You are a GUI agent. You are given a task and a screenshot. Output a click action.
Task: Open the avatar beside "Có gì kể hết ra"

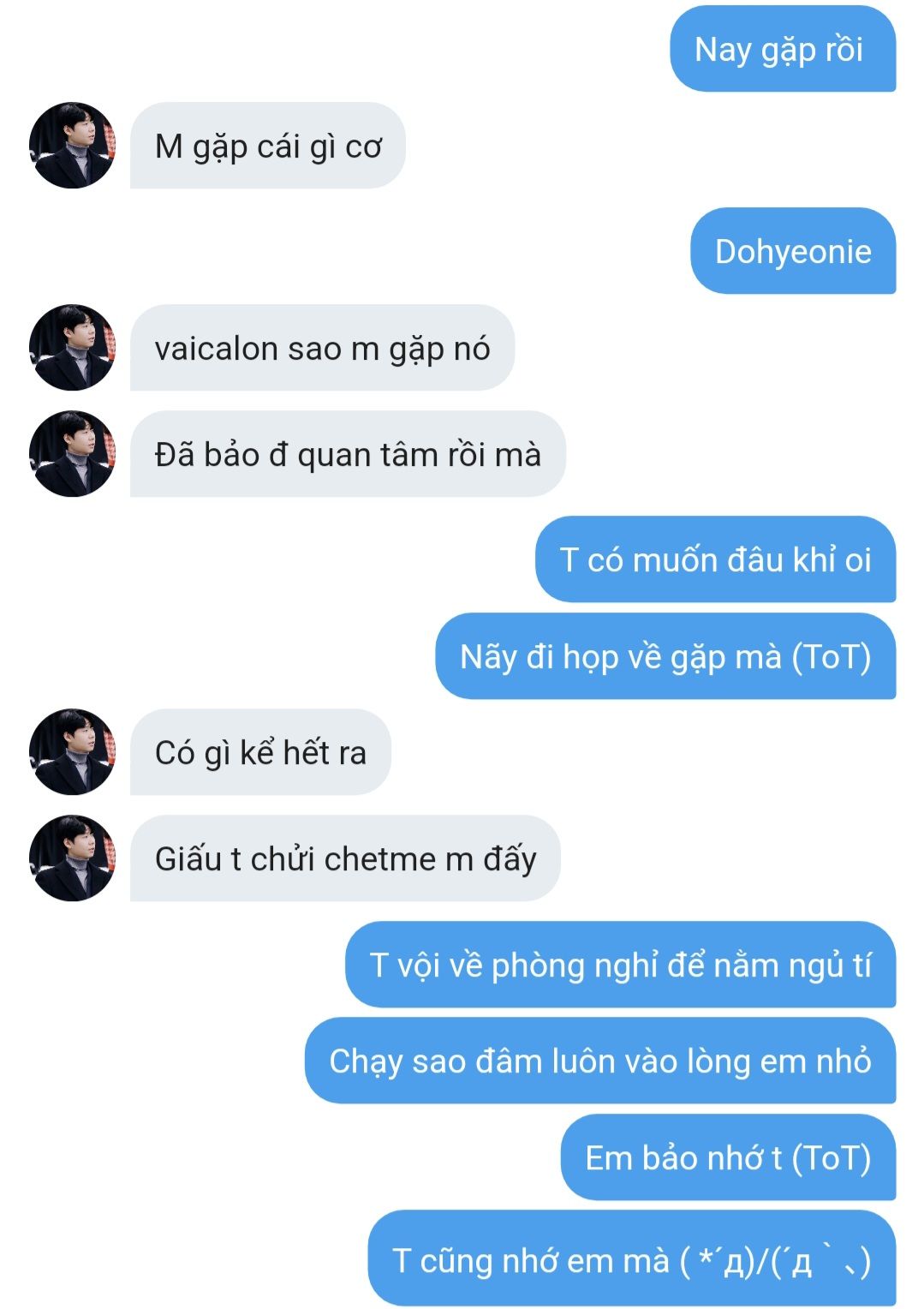72,752
